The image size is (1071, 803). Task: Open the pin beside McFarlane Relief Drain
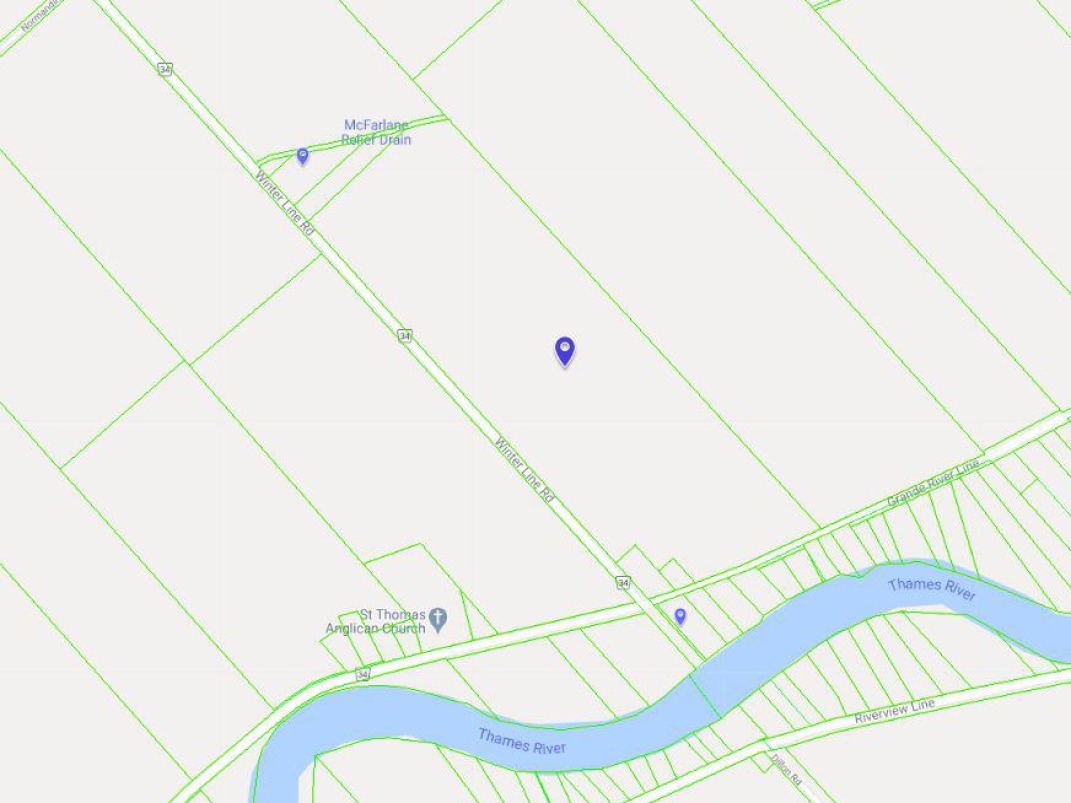click(x=303, y=155)
